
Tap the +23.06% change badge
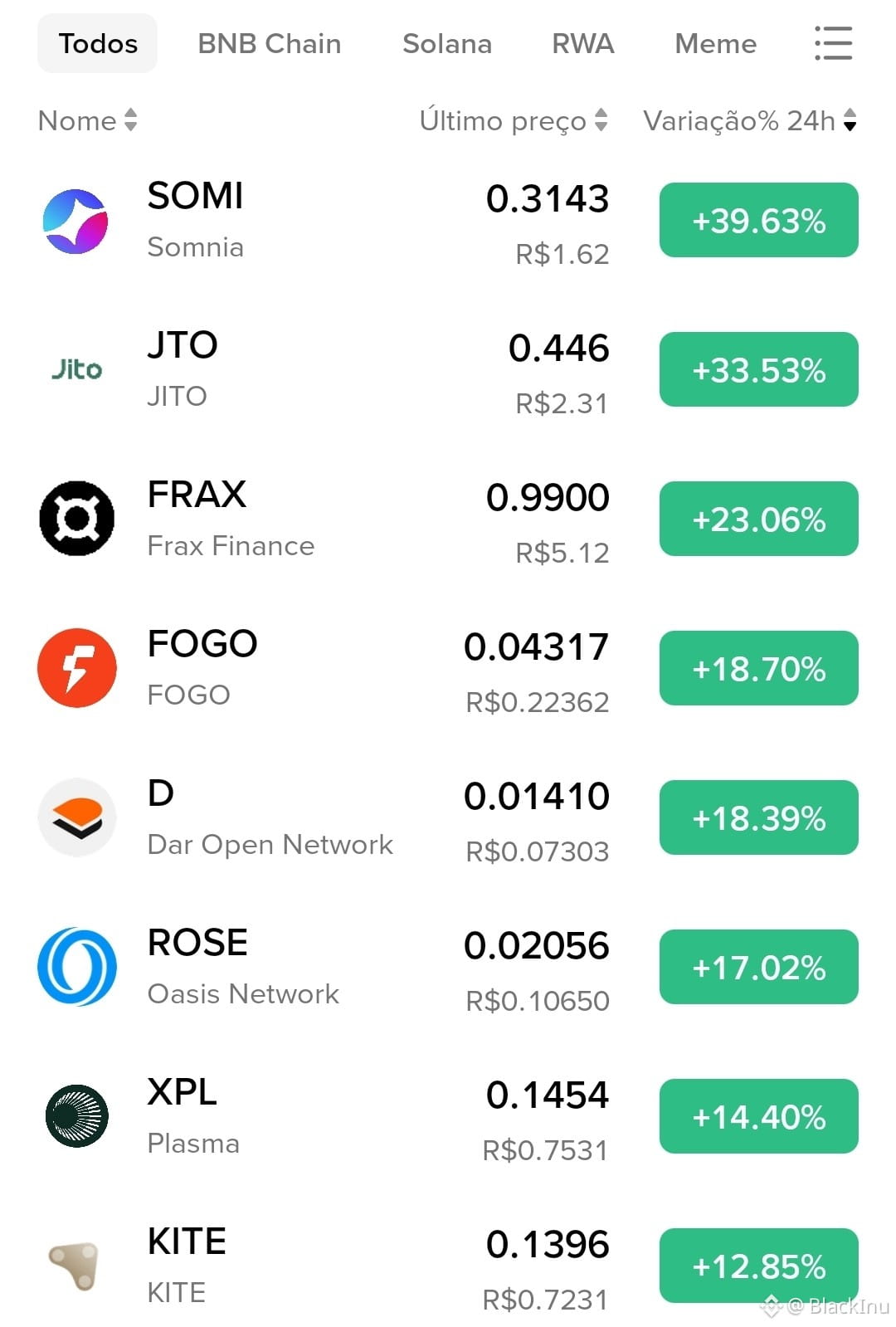pos(758,520)
